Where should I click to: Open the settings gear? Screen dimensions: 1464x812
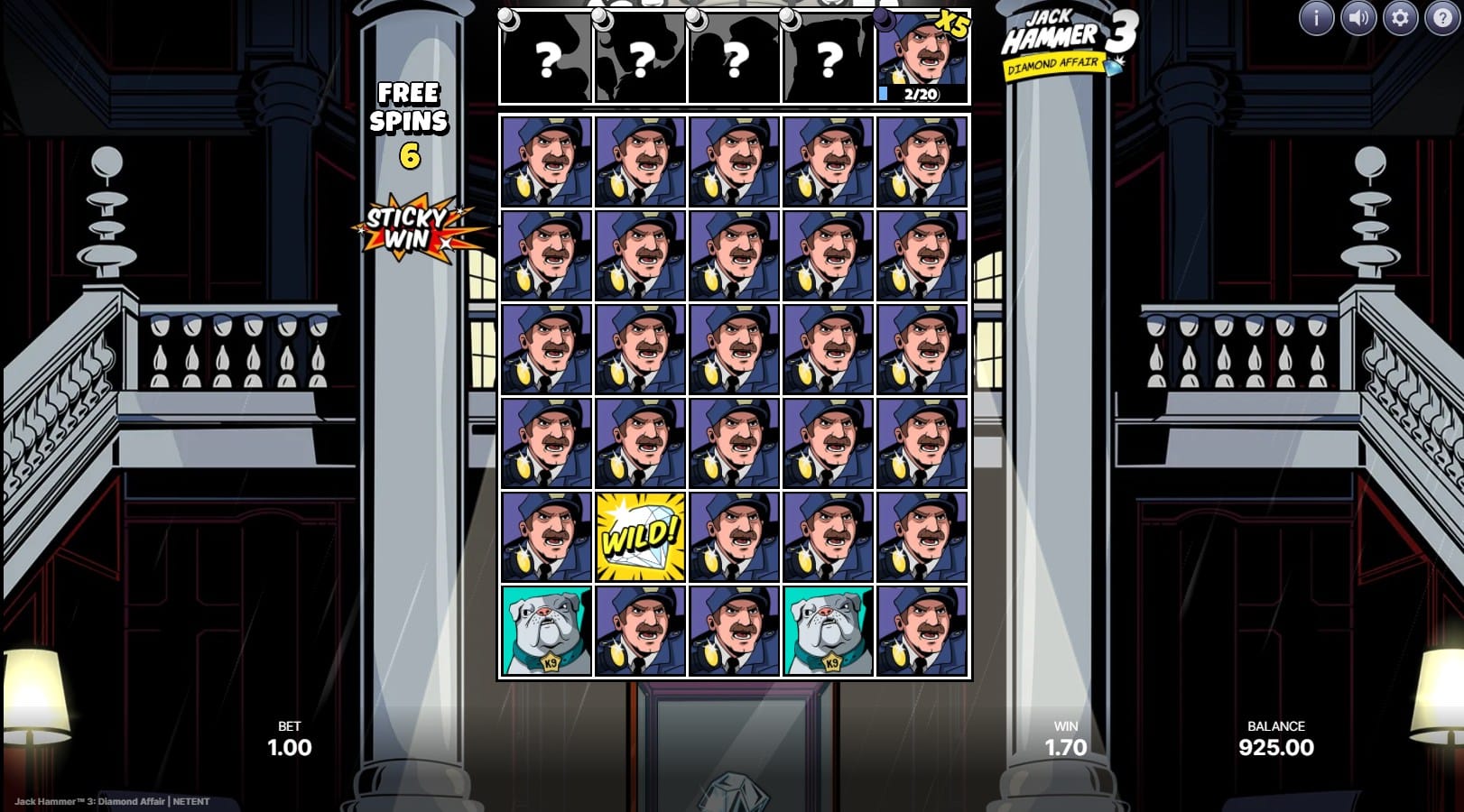(1400, 17)
